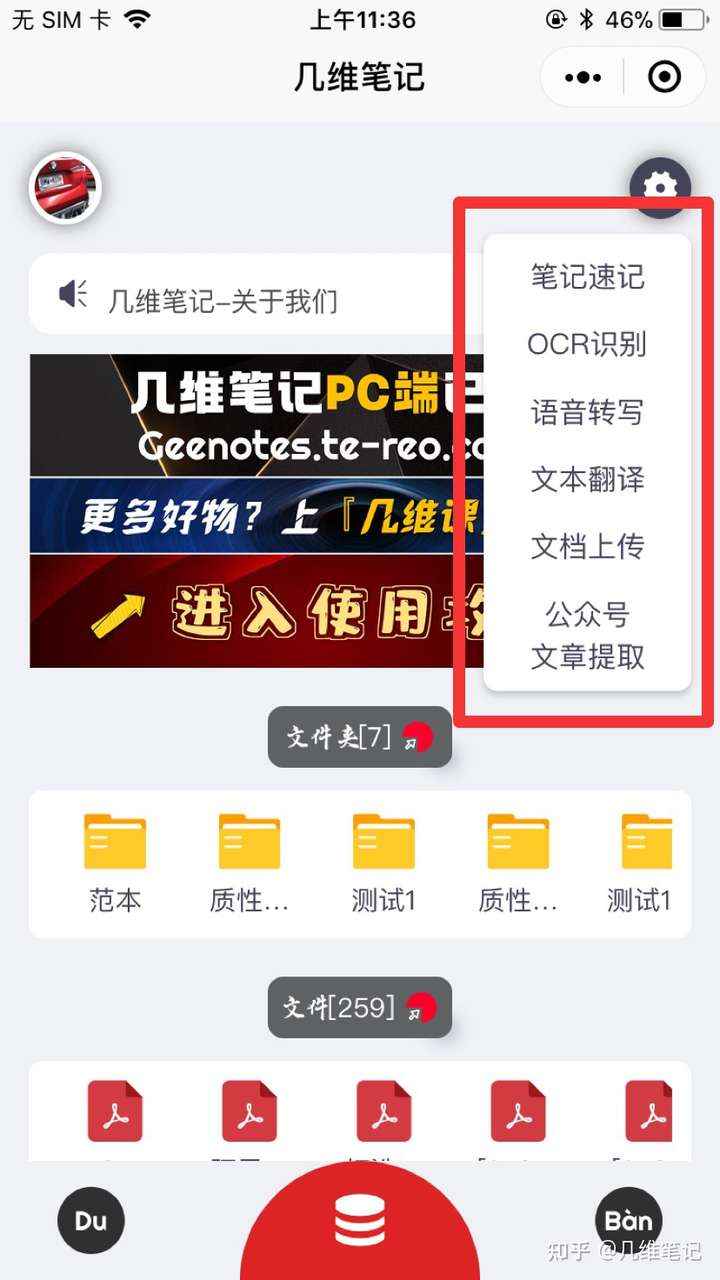Open the settings gear icon
This screenshot has height=1280, width=720.
point(660,187)
